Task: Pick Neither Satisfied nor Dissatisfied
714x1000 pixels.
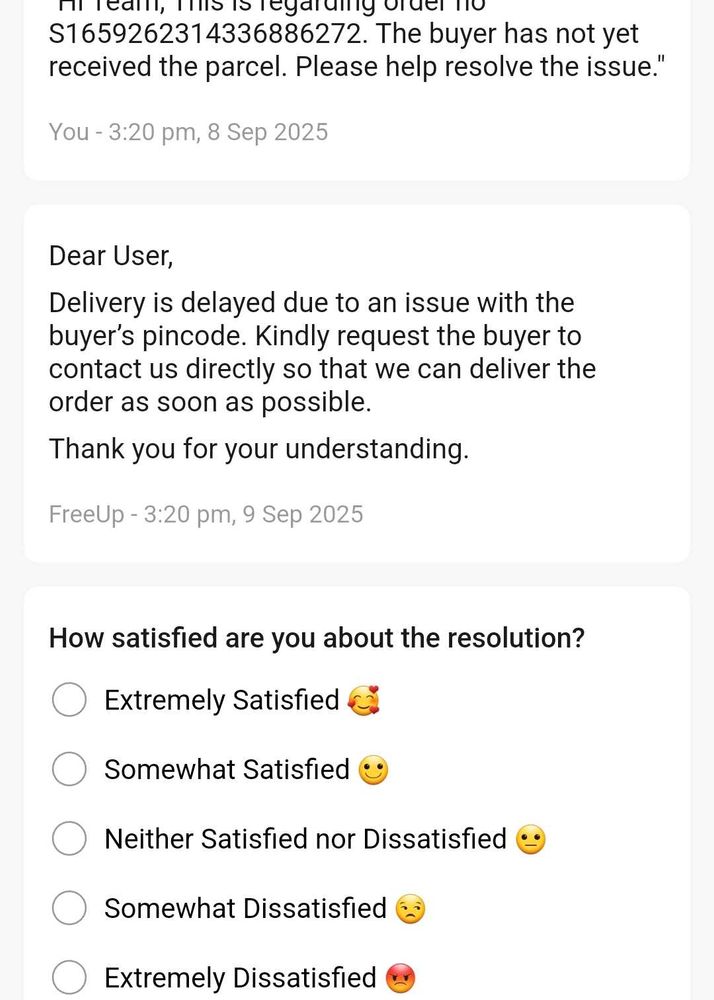Action: pos(68,838)
